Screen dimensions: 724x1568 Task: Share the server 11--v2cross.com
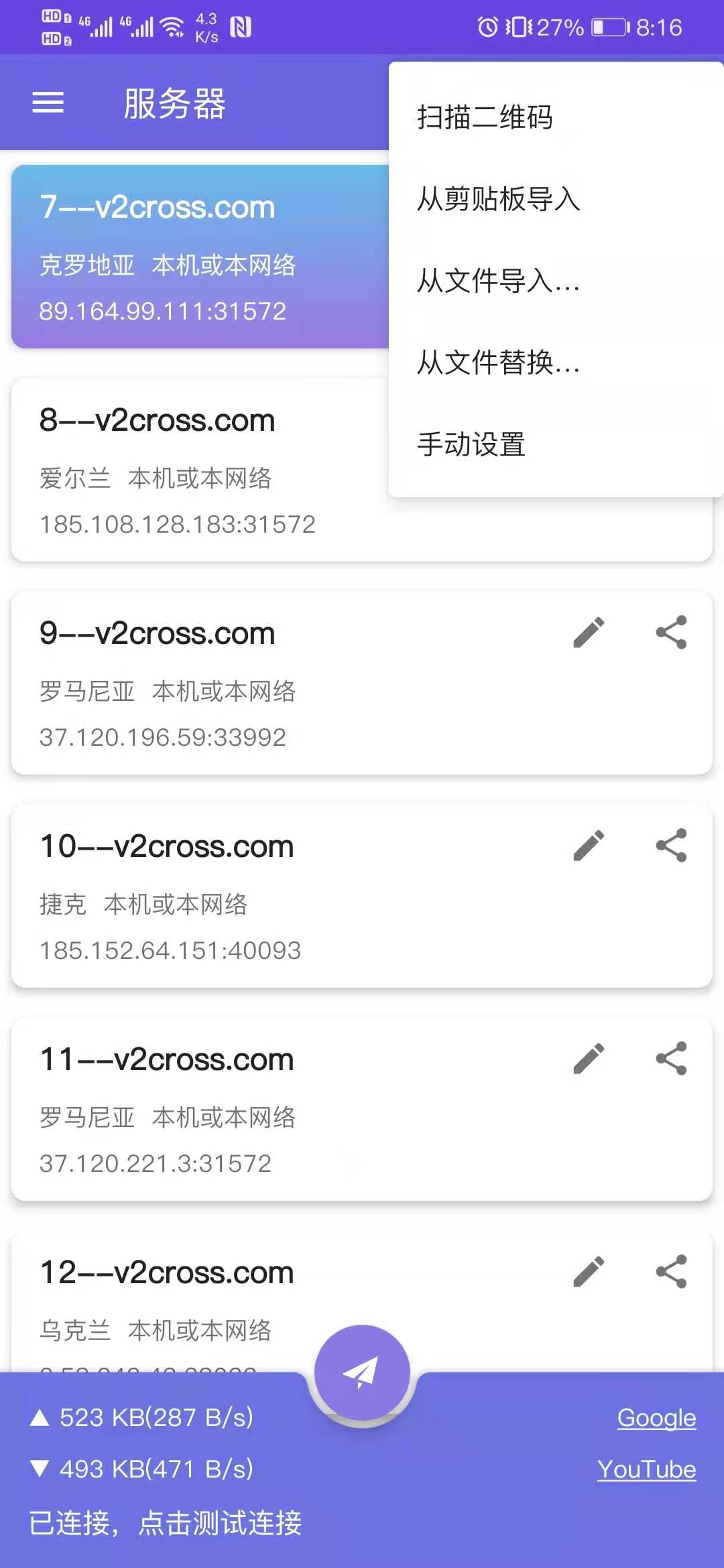(x=672, y=1059)
